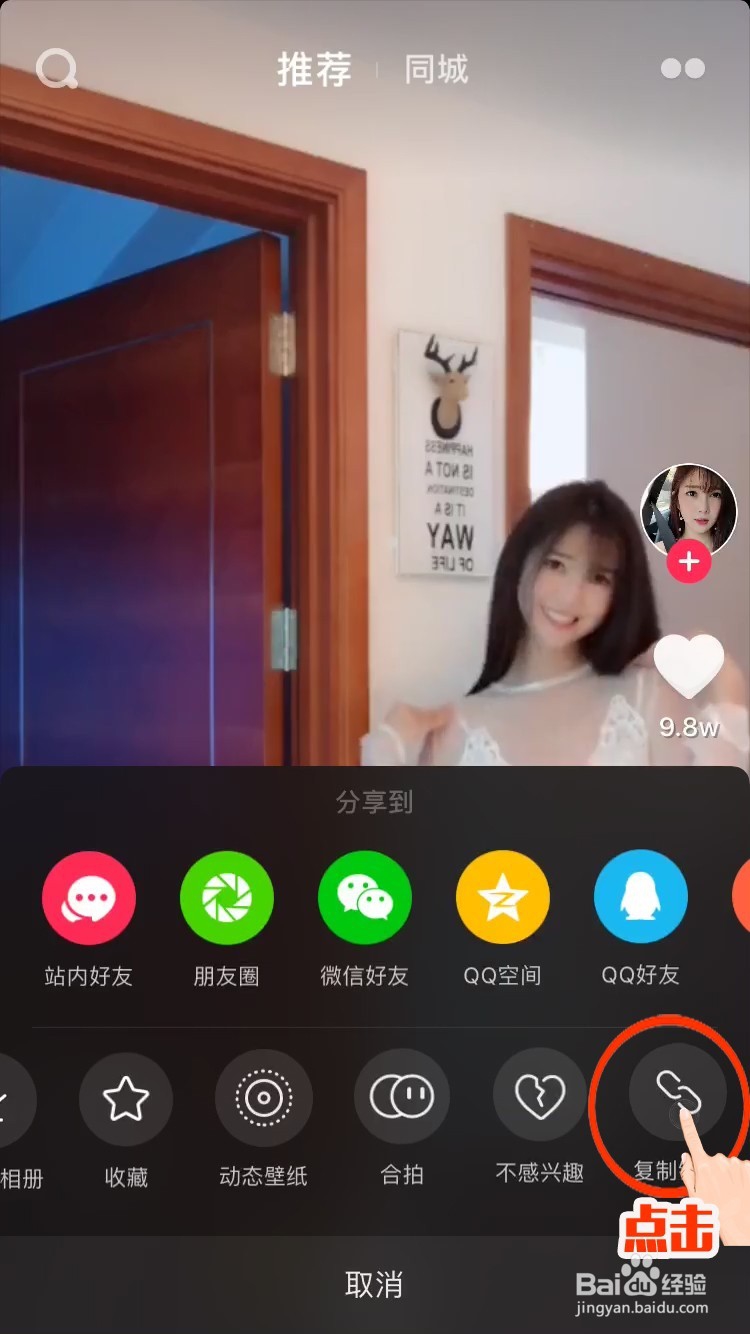Set the video as 动态壁纸
Viewport: 750px width, 1334px height.
pyautogui.click(x=263, y=1098)
